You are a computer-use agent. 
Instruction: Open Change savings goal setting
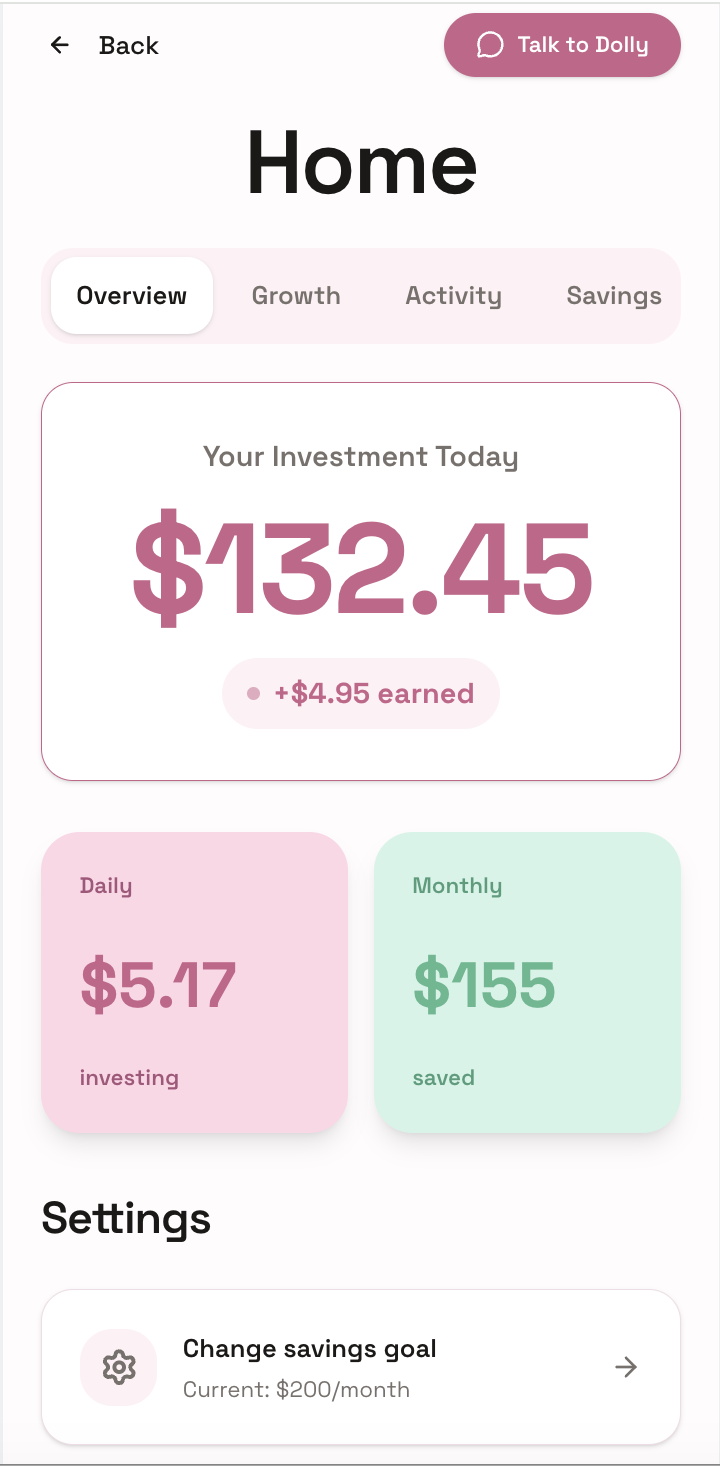coord(360,1366)
